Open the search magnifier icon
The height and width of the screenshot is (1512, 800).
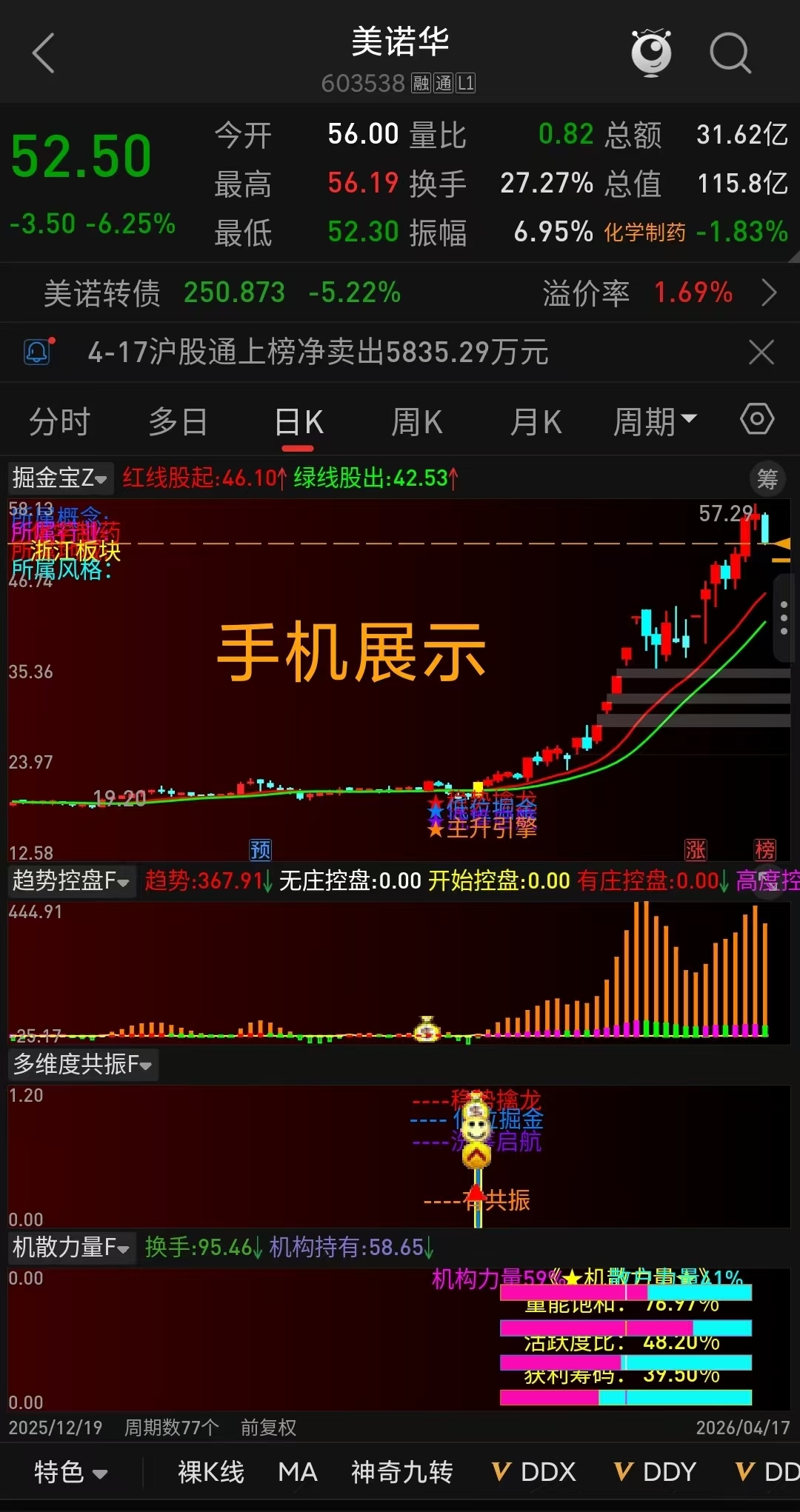coord(730,53)
